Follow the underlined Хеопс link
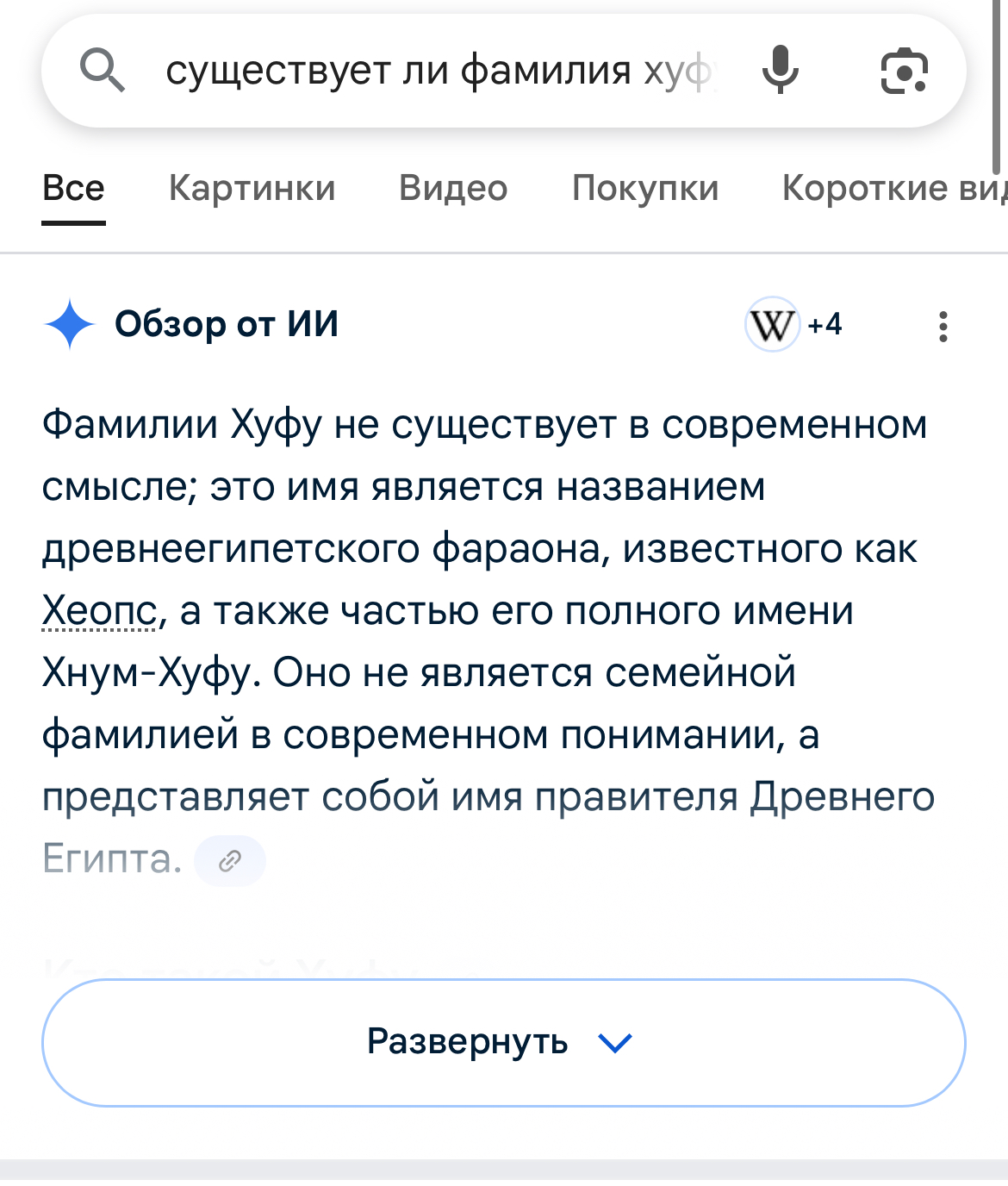1008x1186 pixels. click(100, 611)
